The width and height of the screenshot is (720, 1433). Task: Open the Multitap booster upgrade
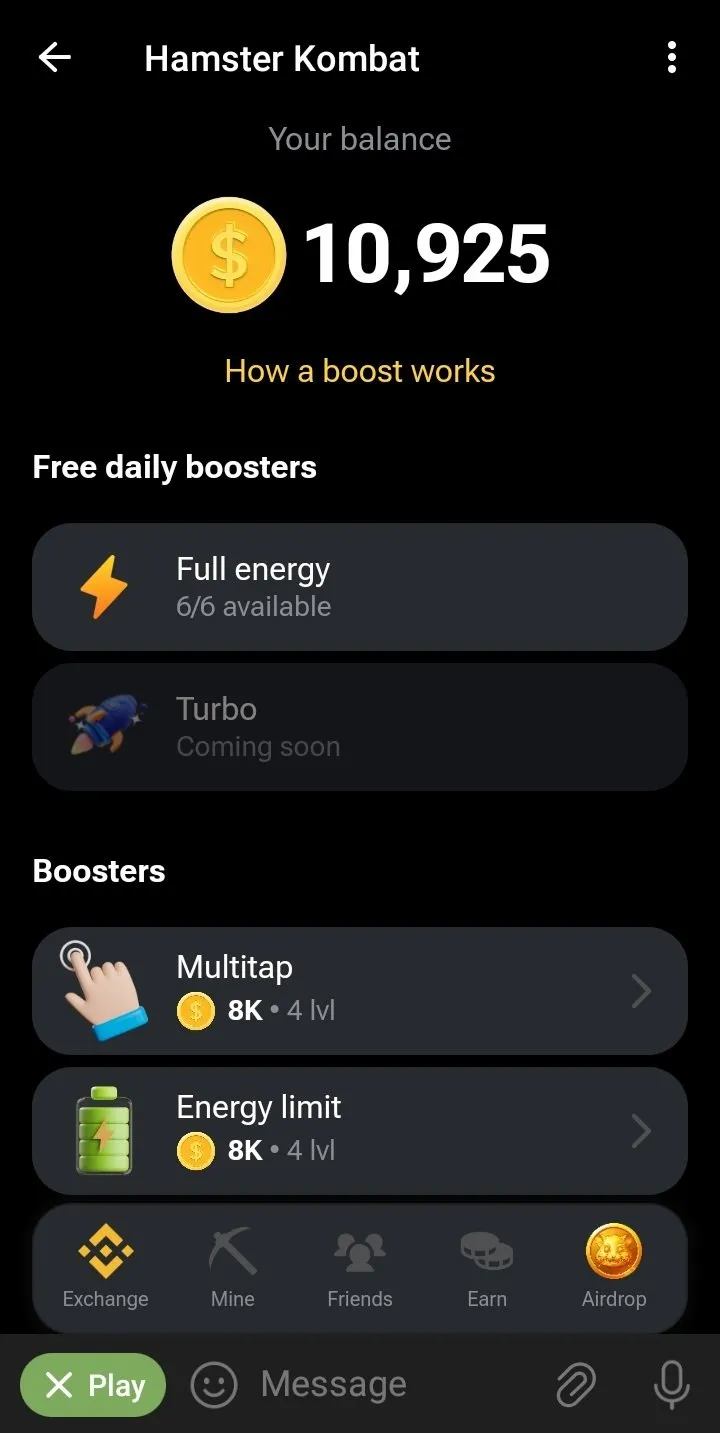click(360, 990)
